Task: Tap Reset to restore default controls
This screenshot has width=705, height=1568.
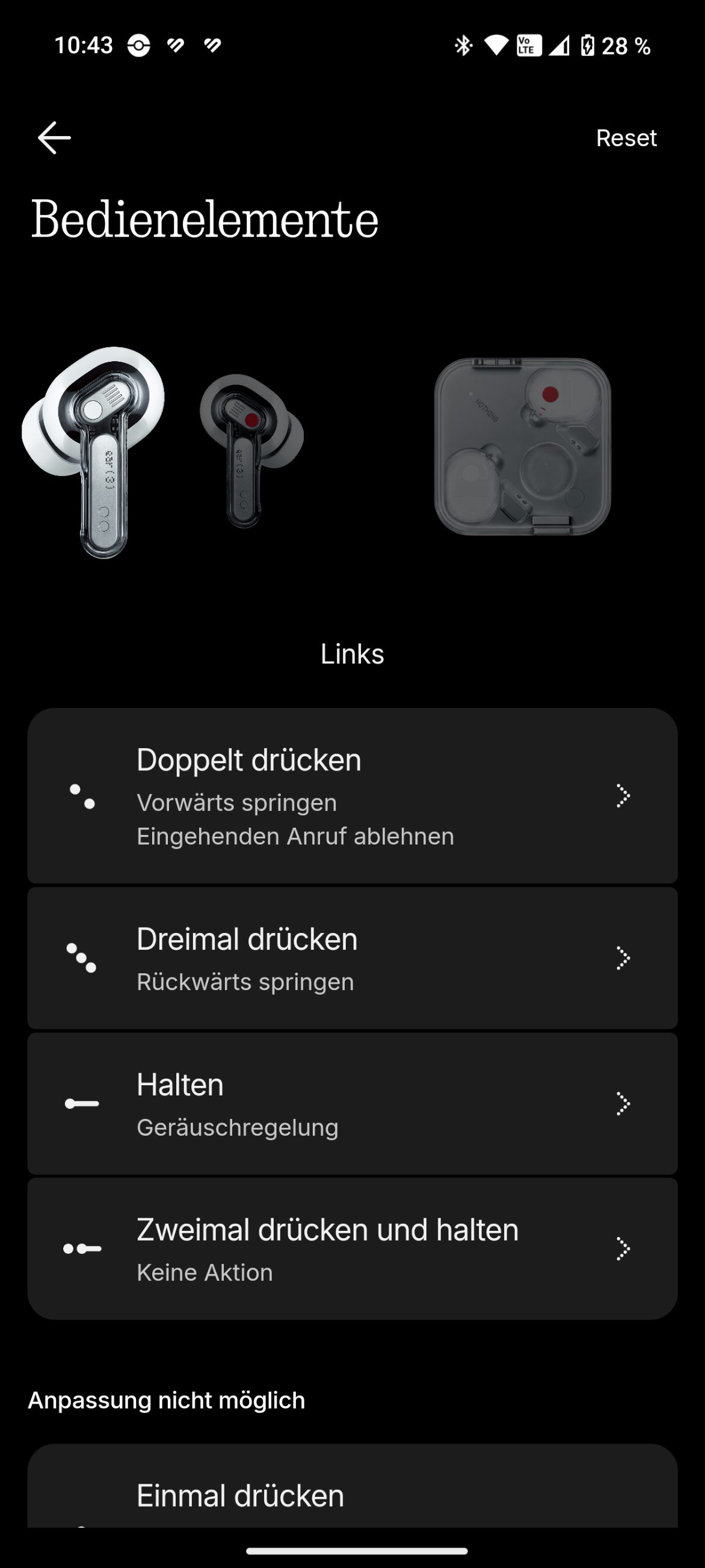Action: point(626,138)
